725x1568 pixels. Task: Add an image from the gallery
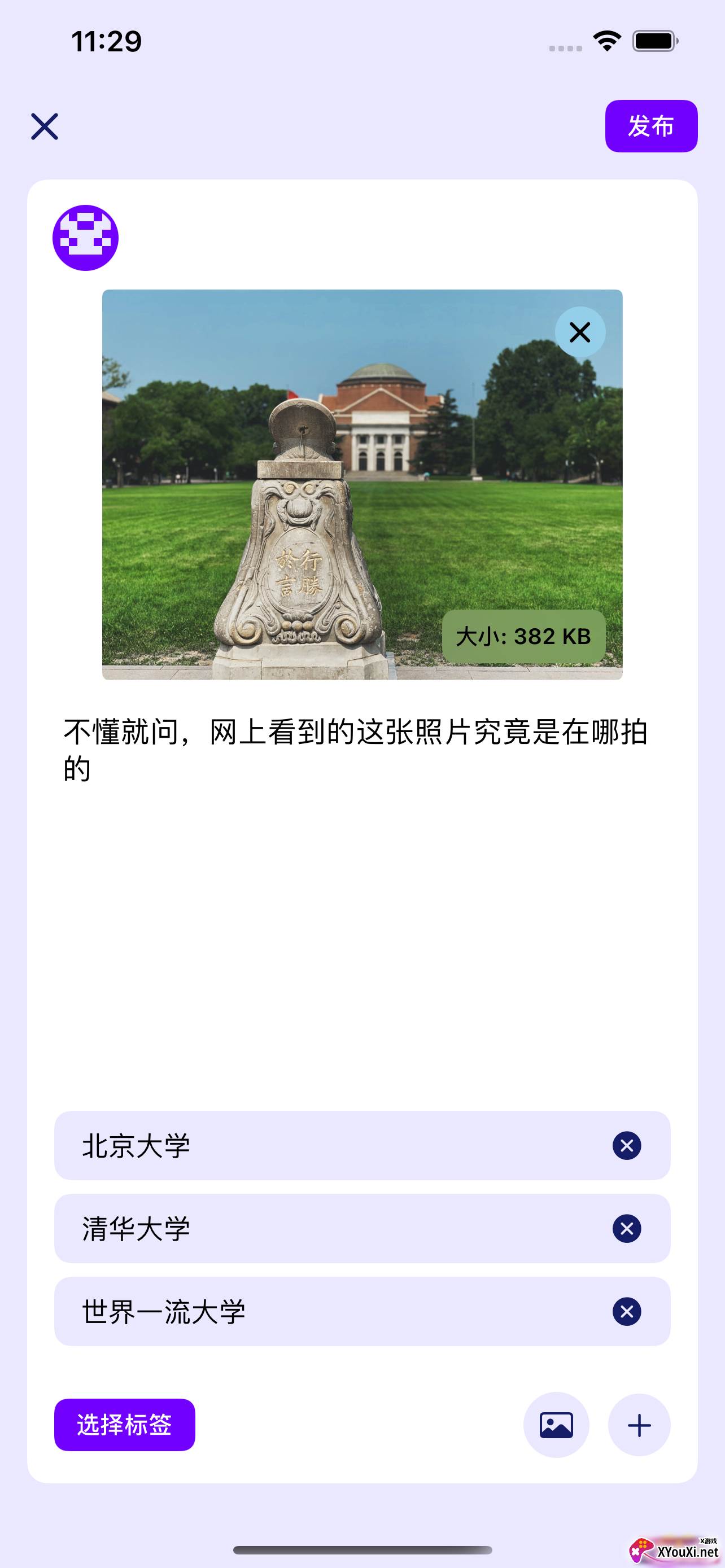coord(556,1425)
